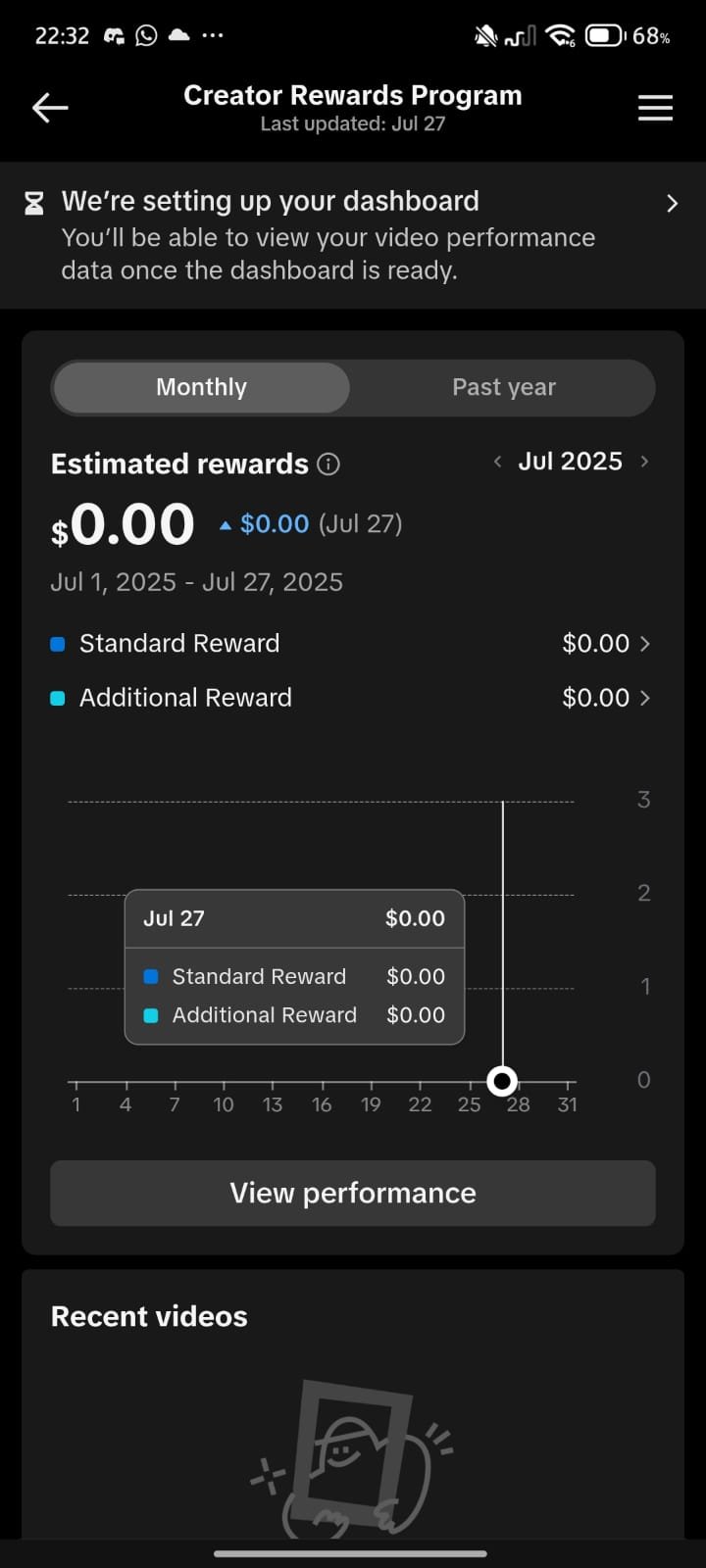The image size is (706, 1568).
Task: Select the Jul 27 marker on the chart
Action: 502,1081
